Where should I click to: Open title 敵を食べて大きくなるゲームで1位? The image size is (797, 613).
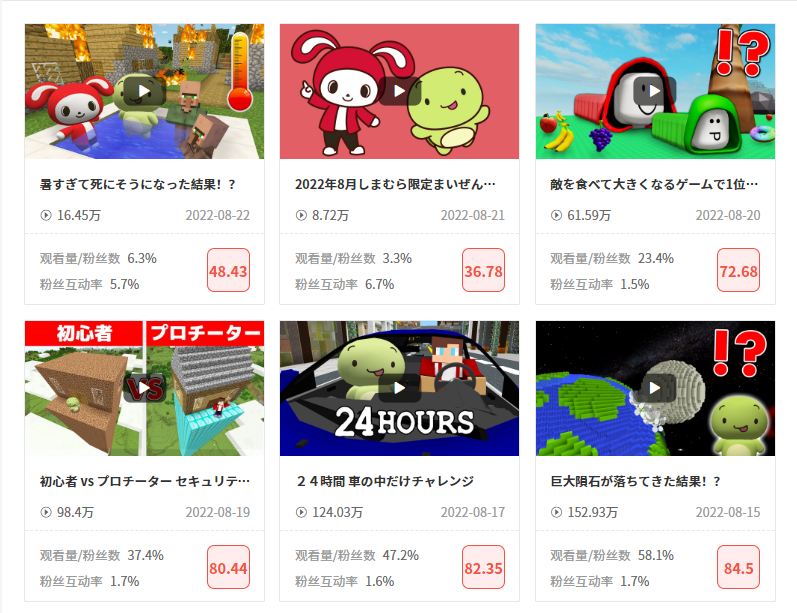[654, 185]
